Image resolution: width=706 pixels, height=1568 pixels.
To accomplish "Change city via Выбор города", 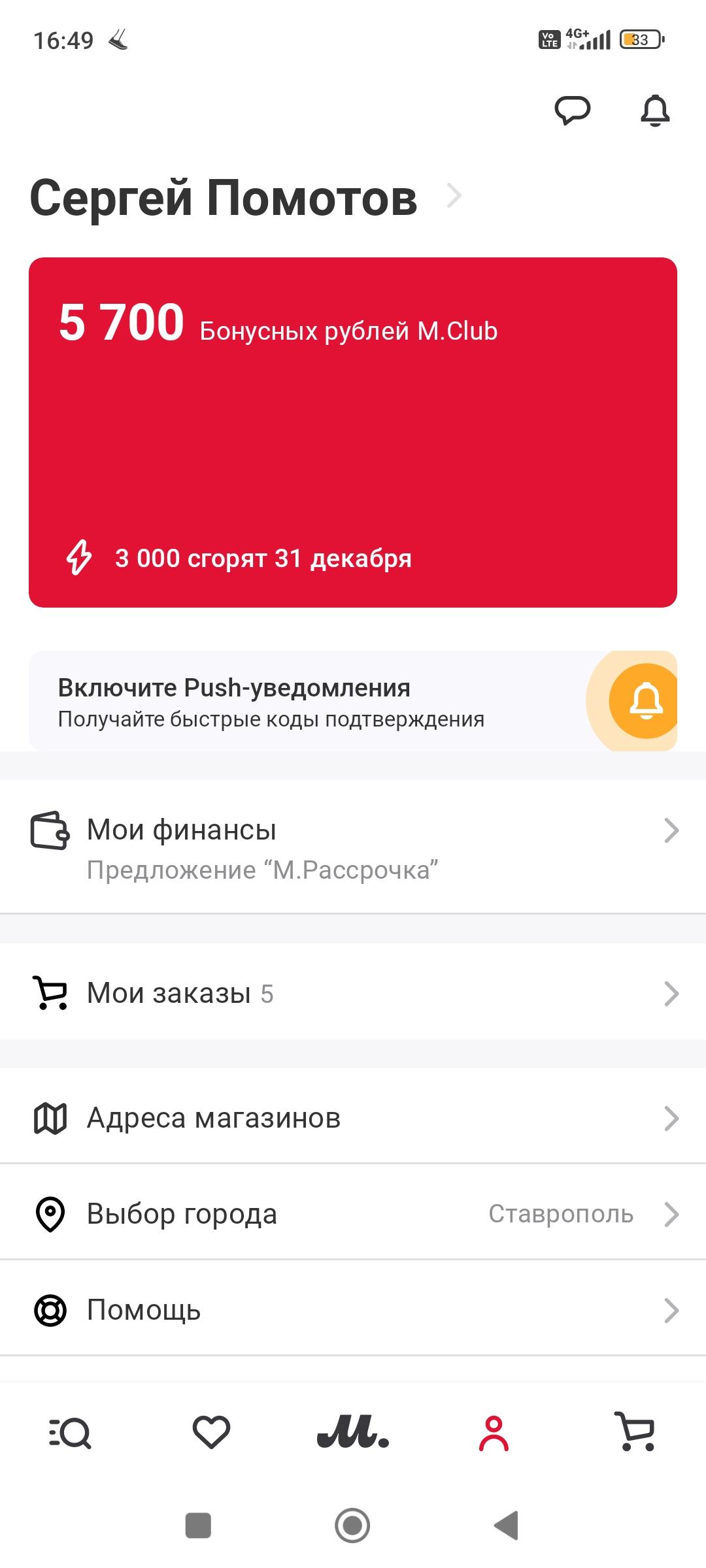I will coord(353,1214).
